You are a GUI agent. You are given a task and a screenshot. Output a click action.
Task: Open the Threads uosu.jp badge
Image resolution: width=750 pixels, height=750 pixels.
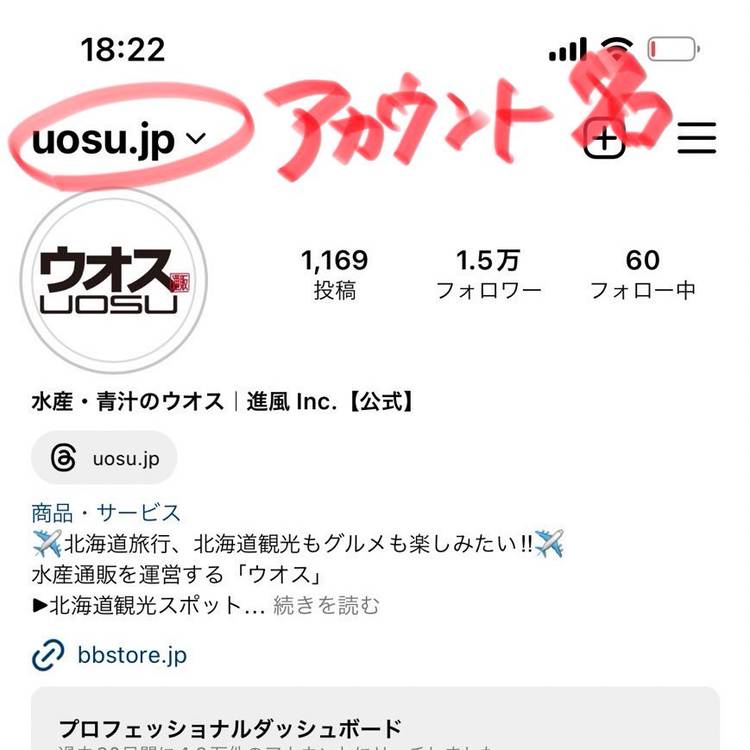104,459
